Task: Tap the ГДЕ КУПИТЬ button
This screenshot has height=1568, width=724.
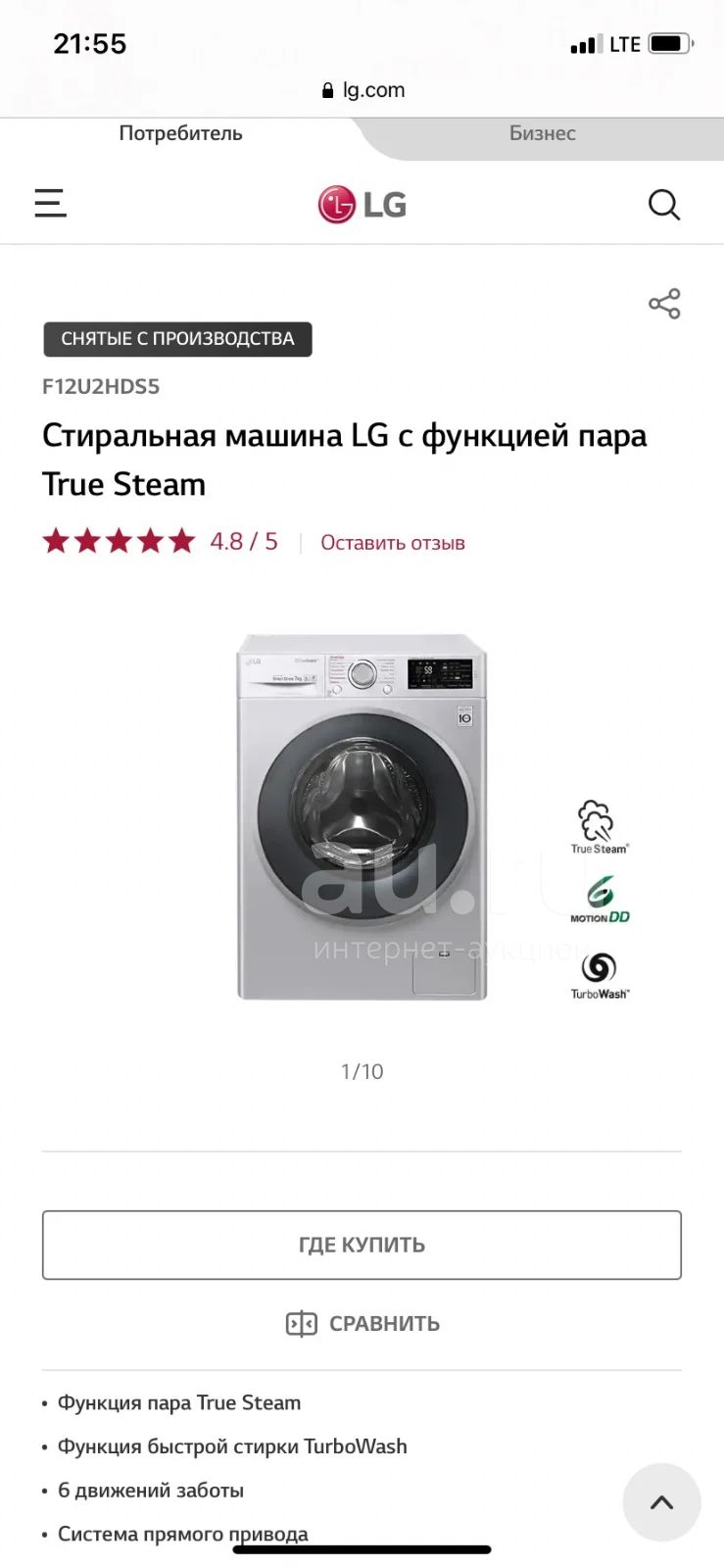Action: point(362,1245)
